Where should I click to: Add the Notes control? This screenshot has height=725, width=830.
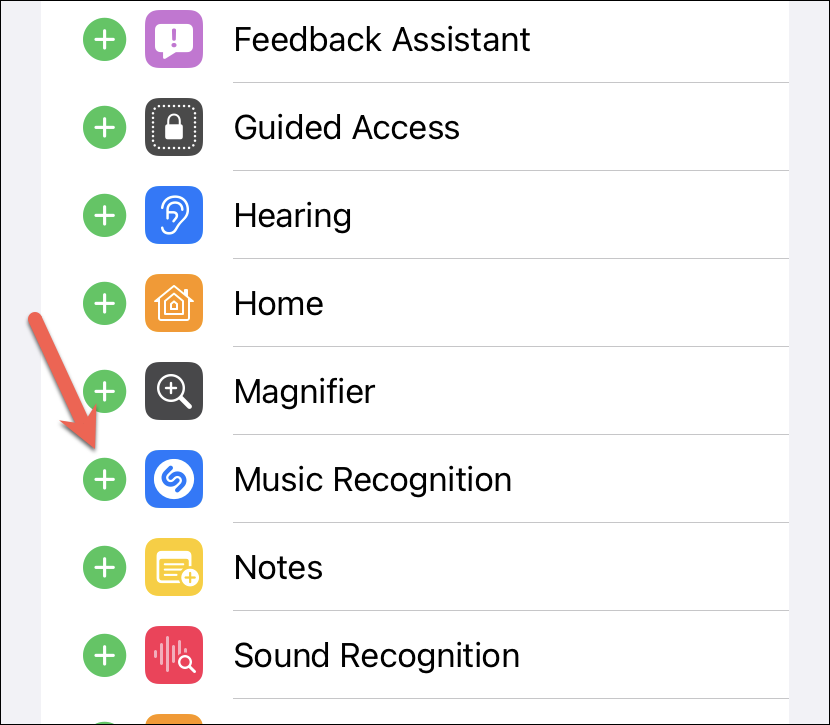[x=104, y=567]
